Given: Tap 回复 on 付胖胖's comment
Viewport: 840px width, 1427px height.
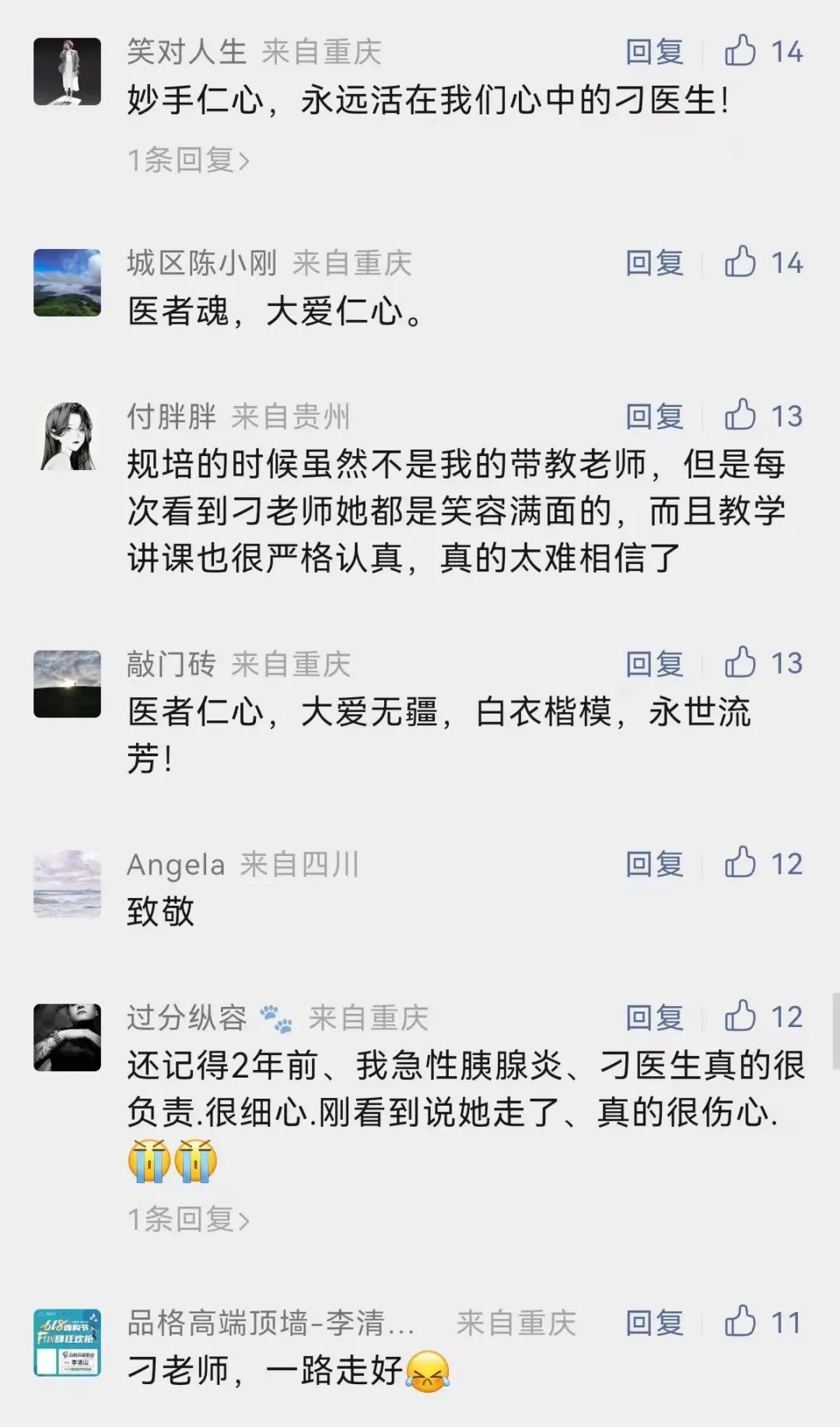Looking at the screenshot, I should click(654, 416).
